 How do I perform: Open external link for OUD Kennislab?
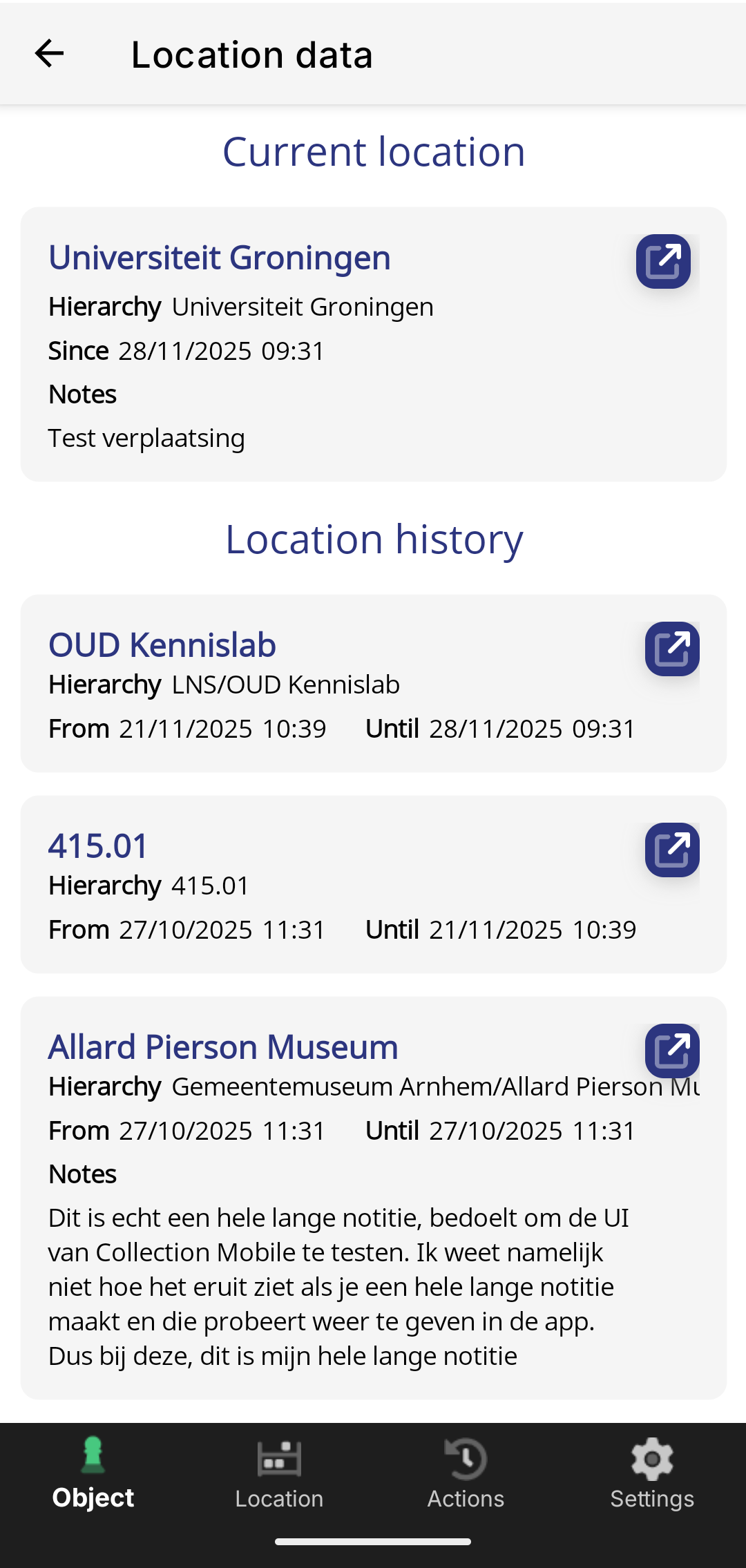(x=671, y=648)
